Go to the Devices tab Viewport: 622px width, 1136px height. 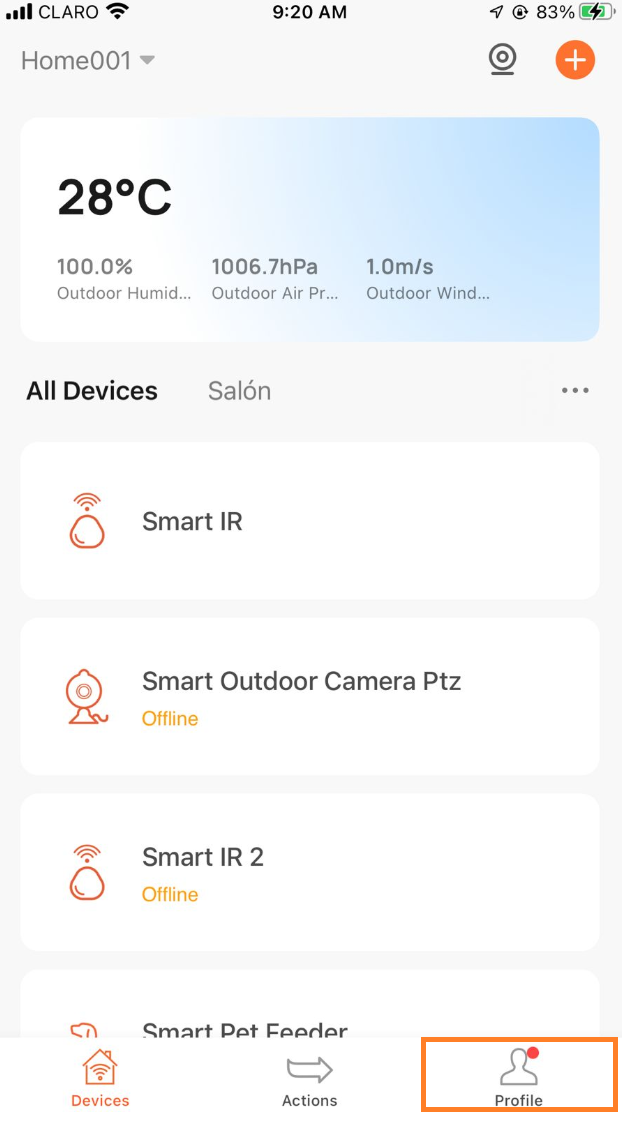click(100, 1078)
